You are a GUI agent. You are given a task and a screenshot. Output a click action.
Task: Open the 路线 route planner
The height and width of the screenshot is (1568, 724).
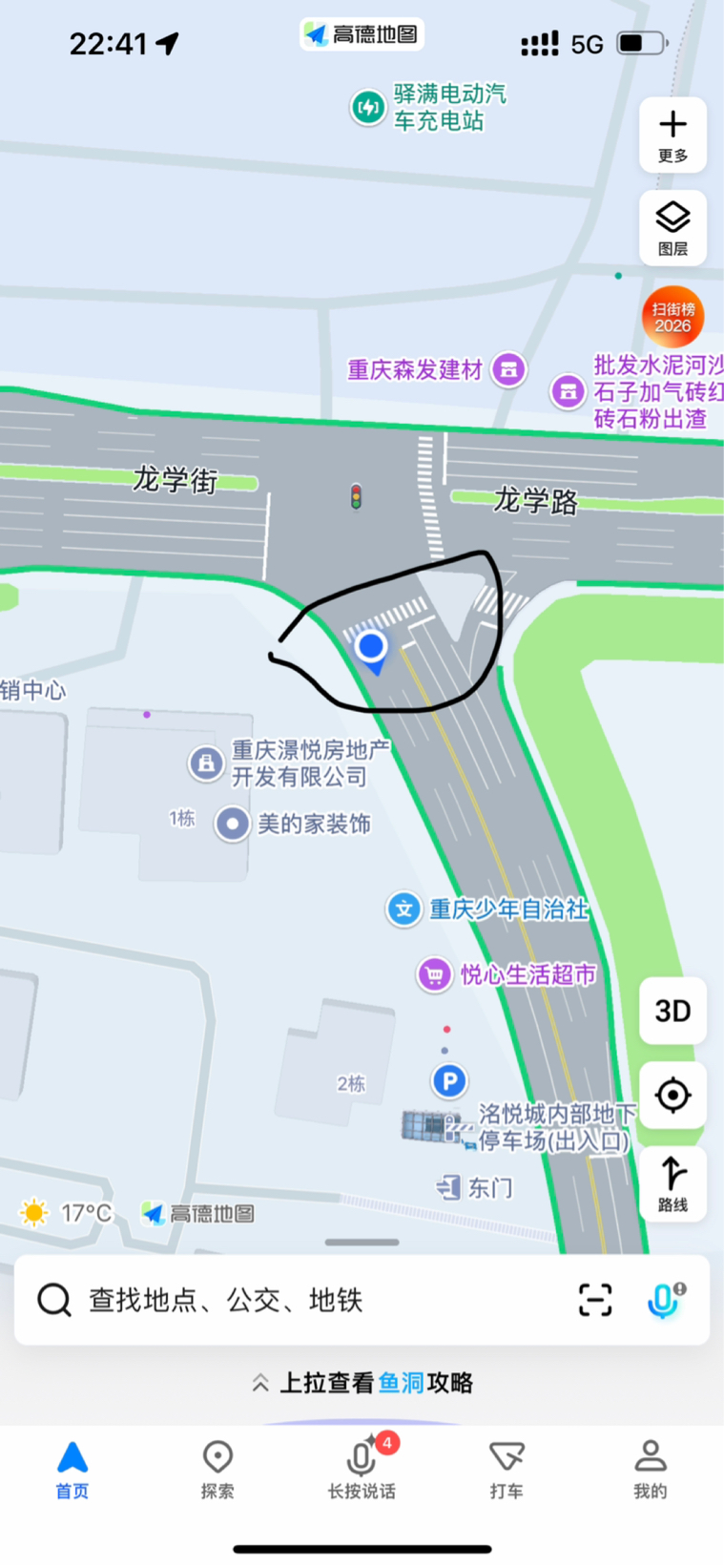tap(672, 1181)
